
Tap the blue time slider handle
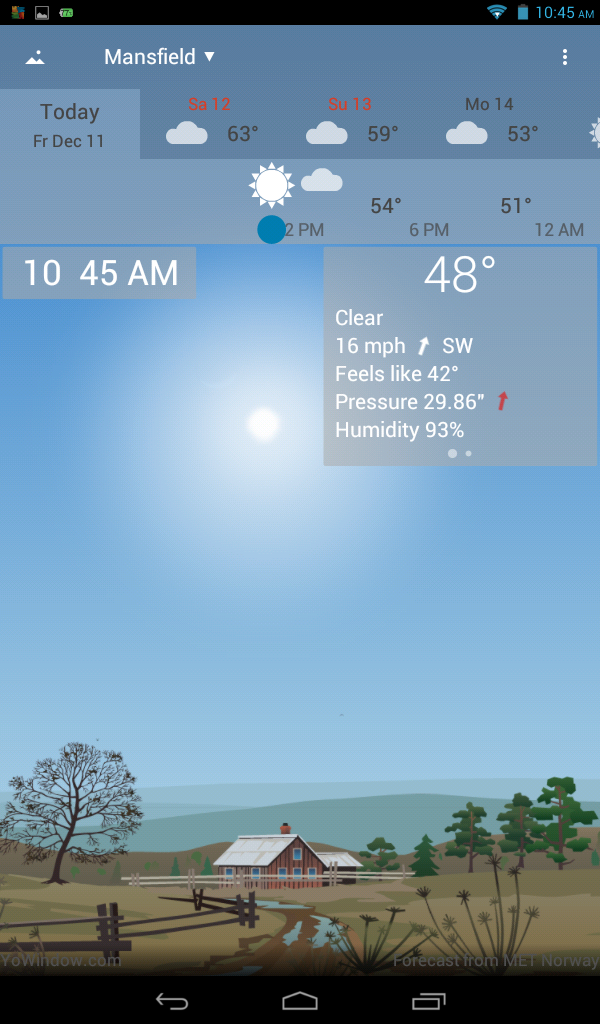point(271,229)
